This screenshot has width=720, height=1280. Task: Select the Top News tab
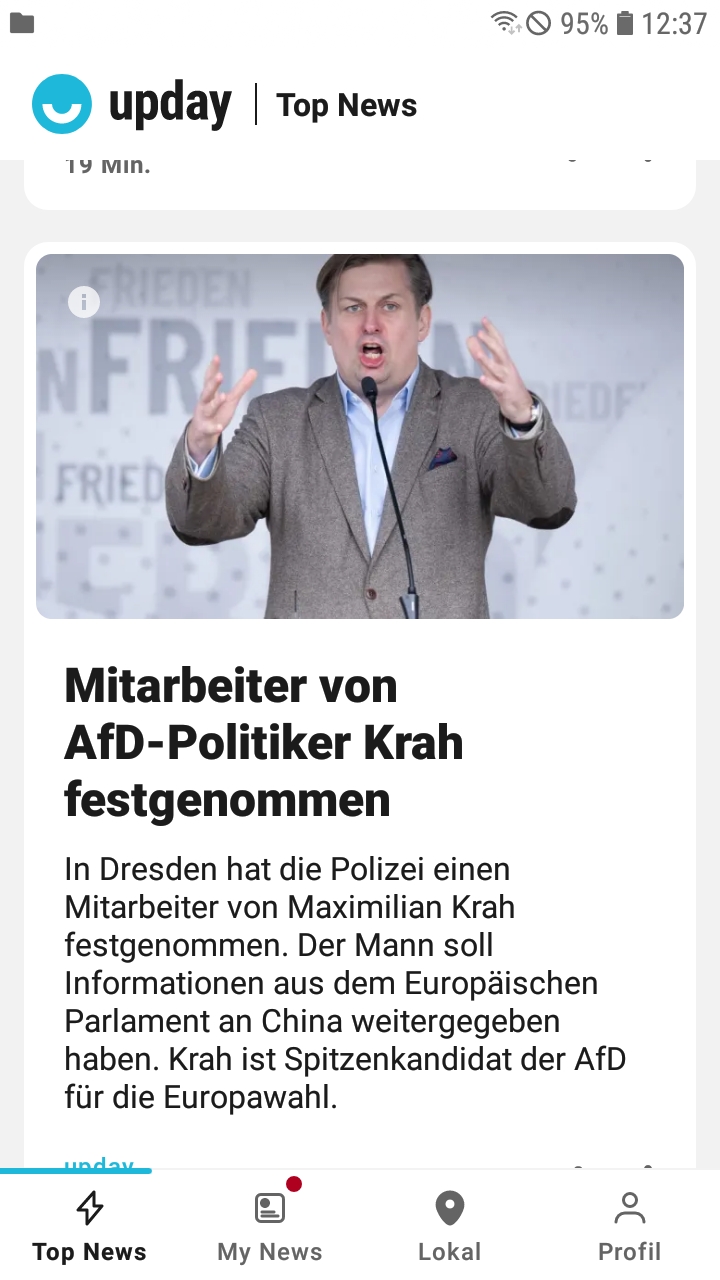[90, 1225]
